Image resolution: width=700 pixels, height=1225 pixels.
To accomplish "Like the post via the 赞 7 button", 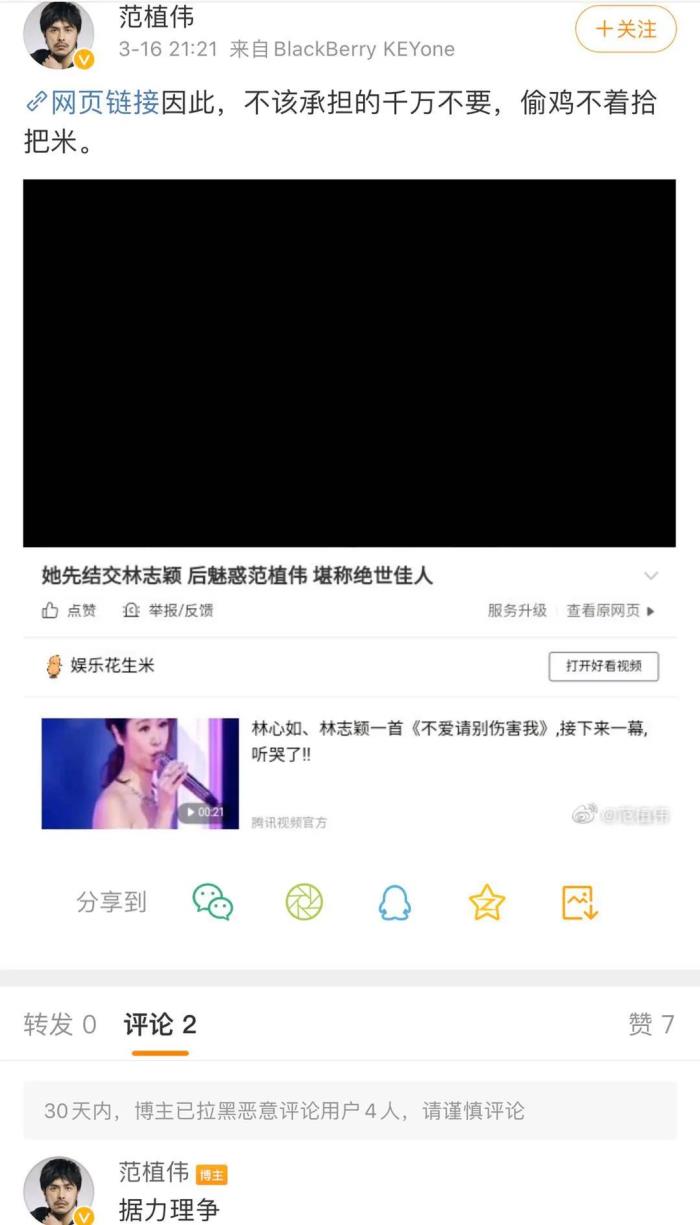I will click(x=651, y=1024).
